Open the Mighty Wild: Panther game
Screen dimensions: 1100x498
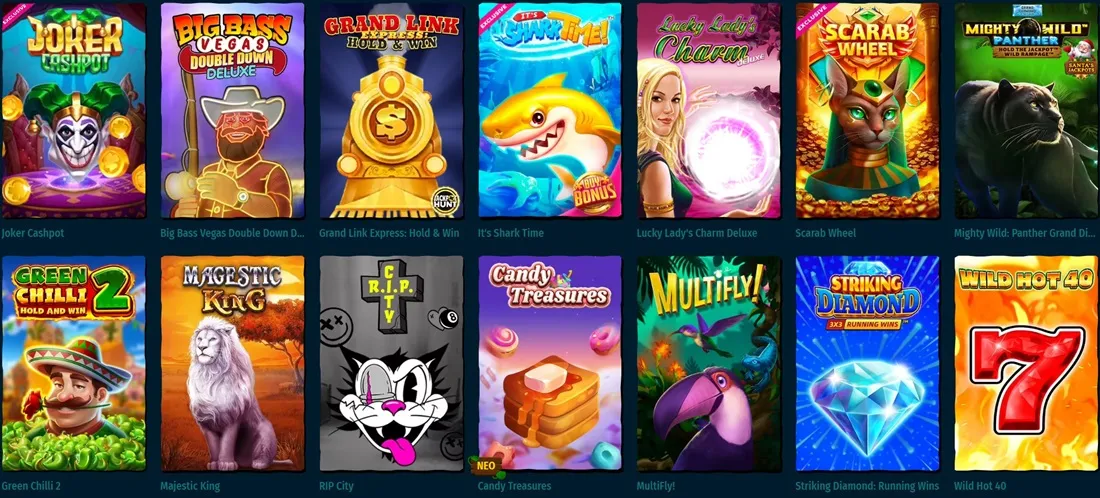(x=1026, y=110)
